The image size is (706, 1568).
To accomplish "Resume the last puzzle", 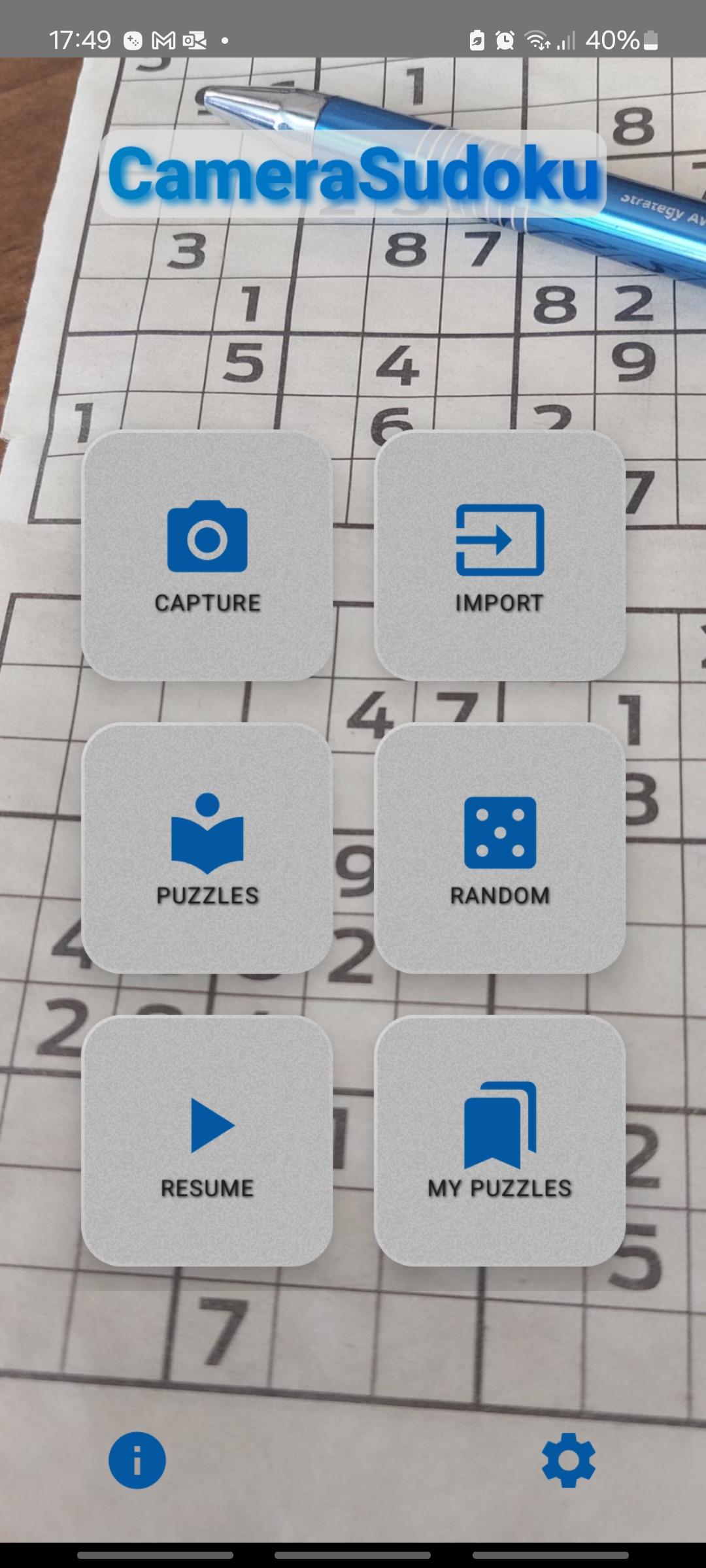I will coord(207,1141).
